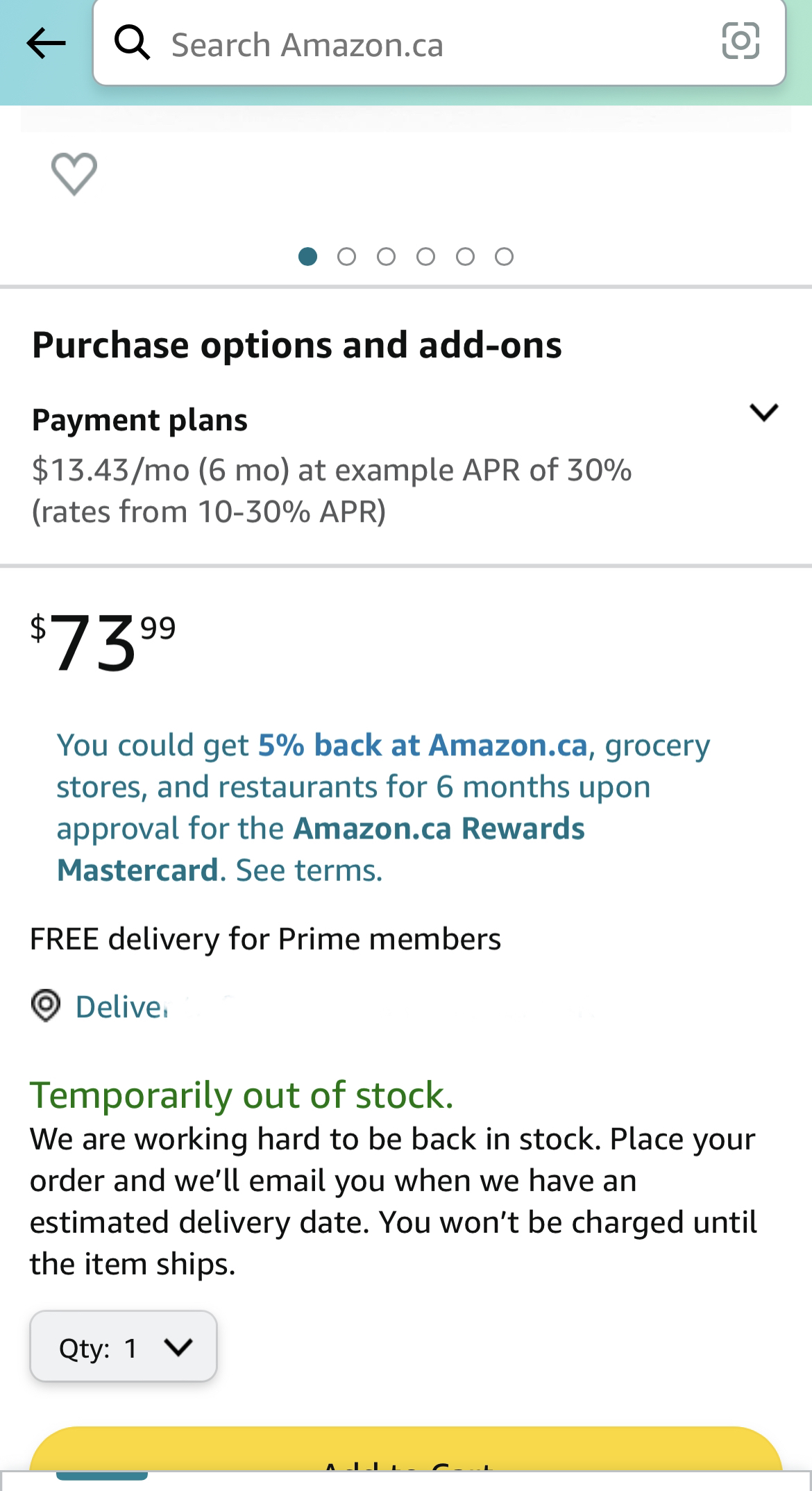This screenshot has width=812, height=1491.
Task: Open the Qty dropdown
Action: [124, 1348]
